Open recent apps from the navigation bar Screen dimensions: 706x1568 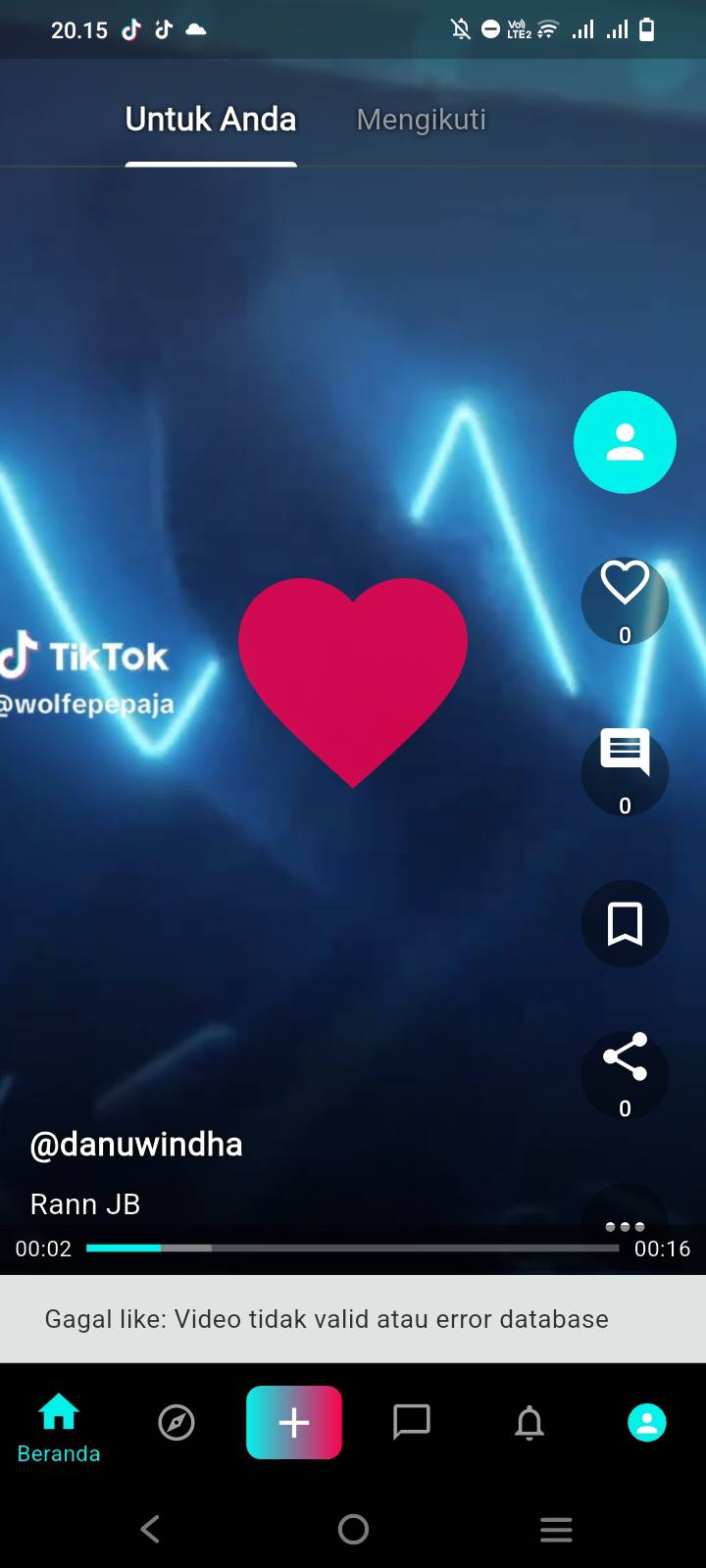point(556,1529)
